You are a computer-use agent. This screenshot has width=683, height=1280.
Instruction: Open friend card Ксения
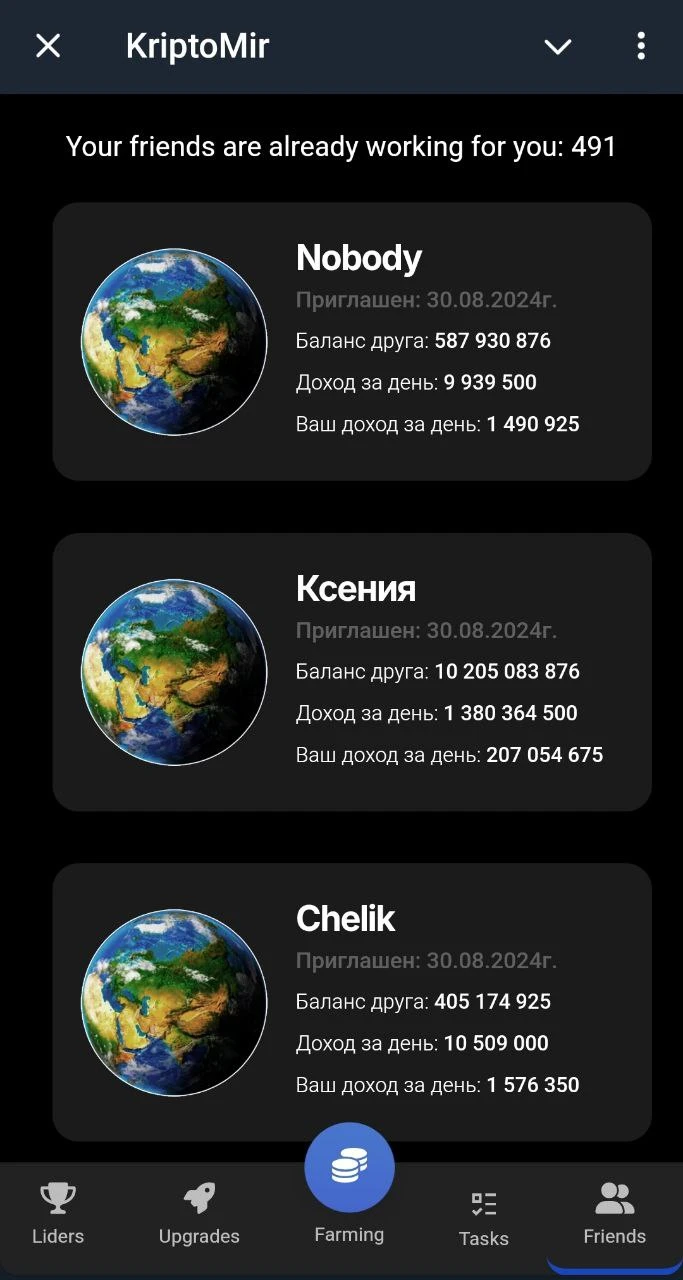click(x=352, y=672)
